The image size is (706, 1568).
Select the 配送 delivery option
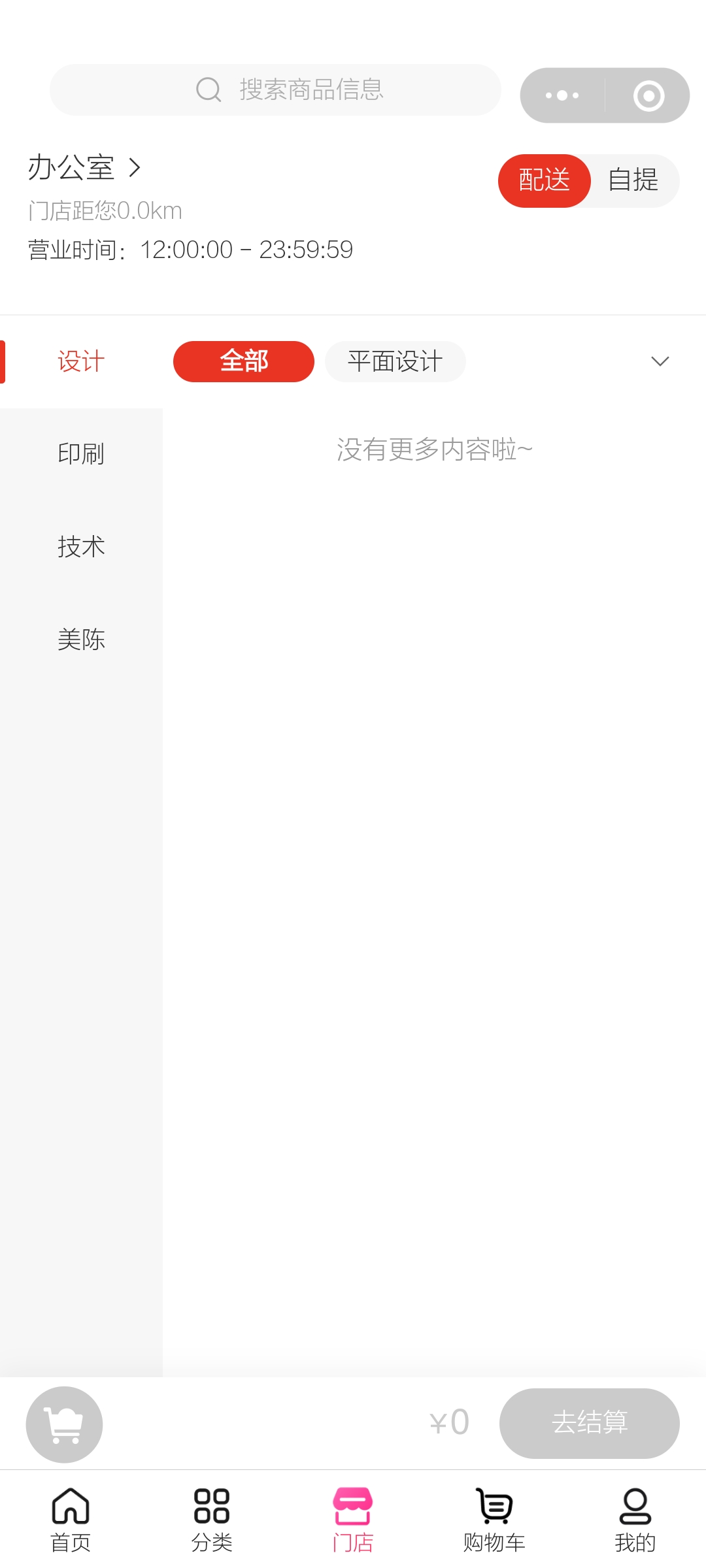pos(545,180)
